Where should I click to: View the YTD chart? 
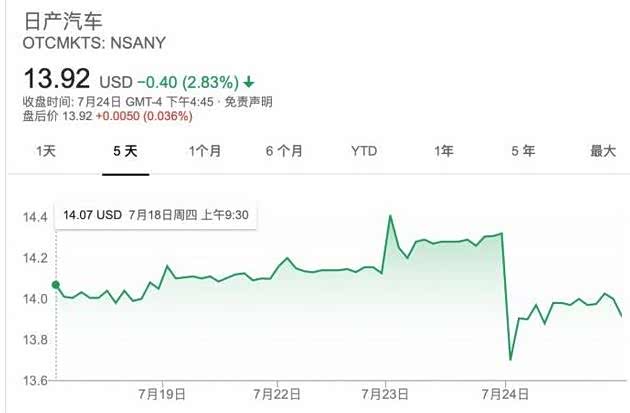pyautogui.click(x=364, y=151)
